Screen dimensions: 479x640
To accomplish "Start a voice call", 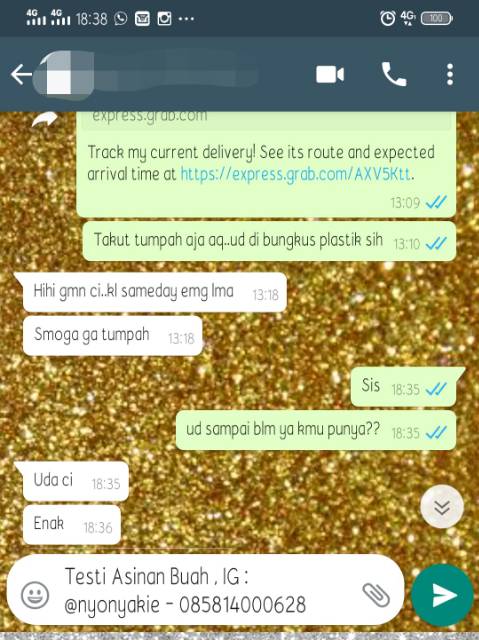I will tap(394, 74).
